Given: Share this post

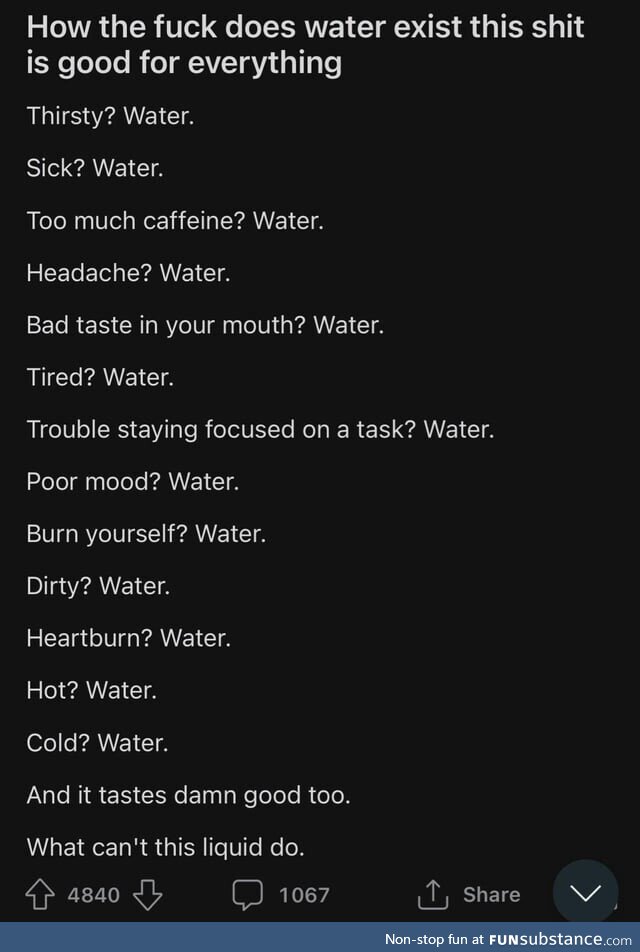Looking at the screenshot, I should pyautogui.click(x=468, y=894).
